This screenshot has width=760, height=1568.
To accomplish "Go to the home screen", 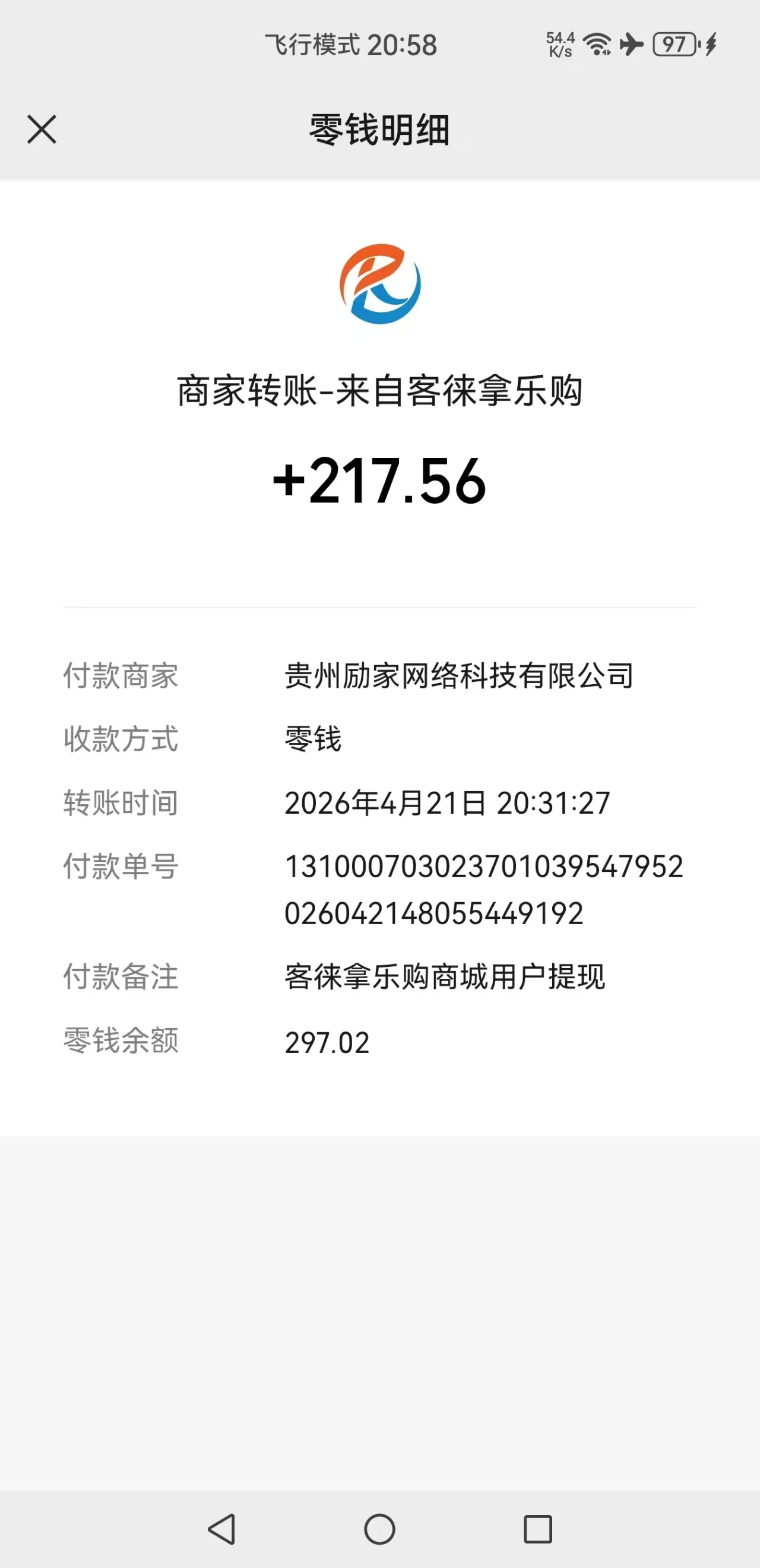I will [379, 1528].
